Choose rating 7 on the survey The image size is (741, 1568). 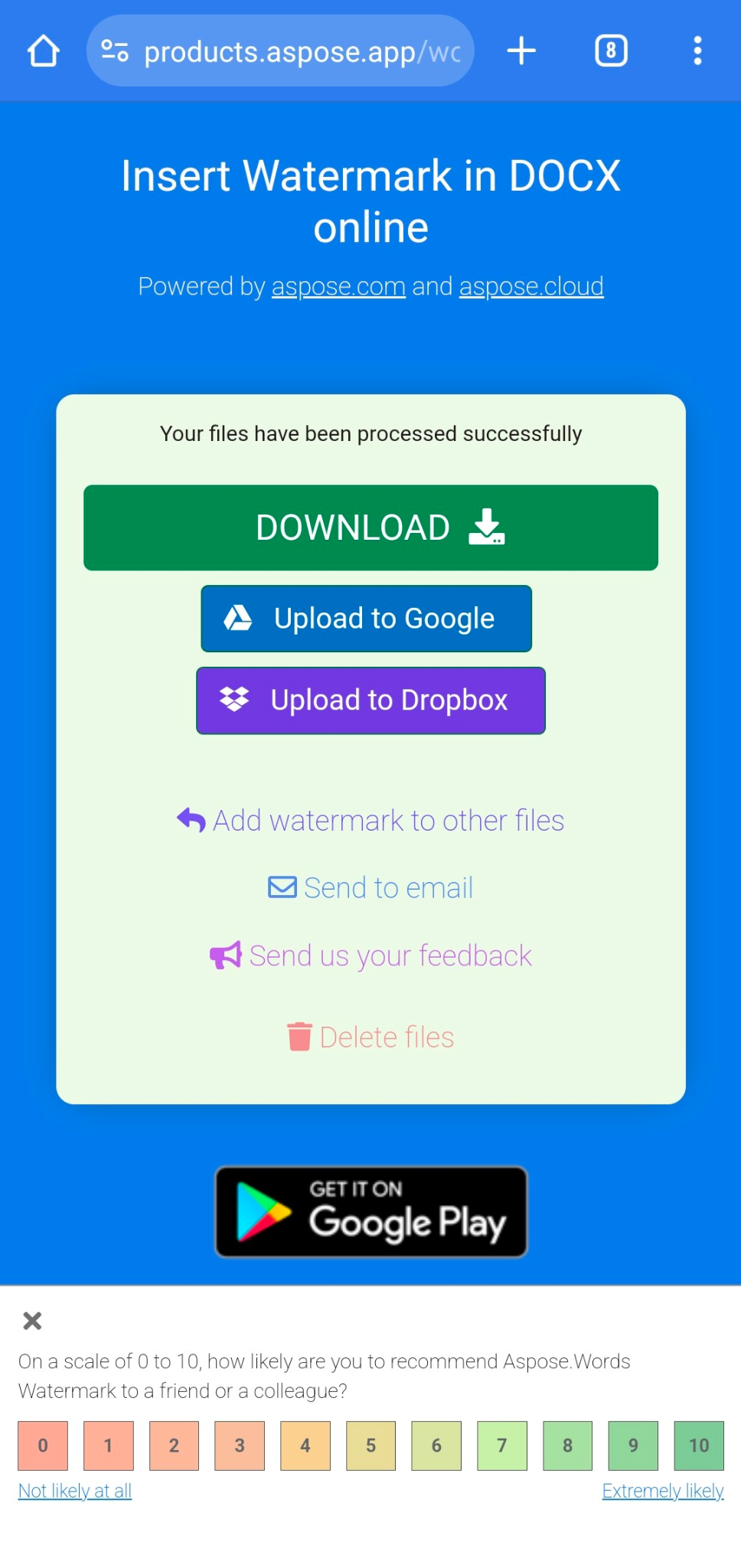pos(501,1445)
